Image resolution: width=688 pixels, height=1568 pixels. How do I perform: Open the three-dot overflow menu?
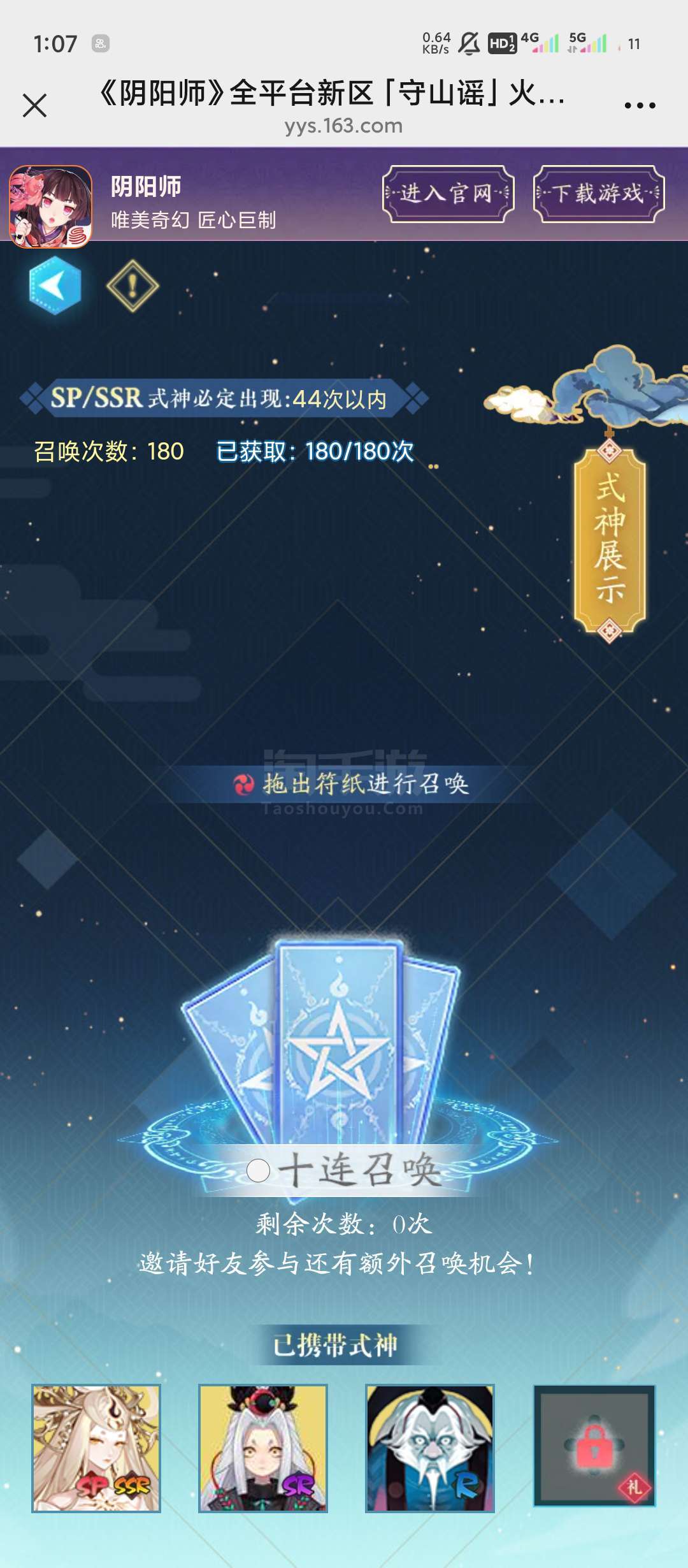[640, 105]
